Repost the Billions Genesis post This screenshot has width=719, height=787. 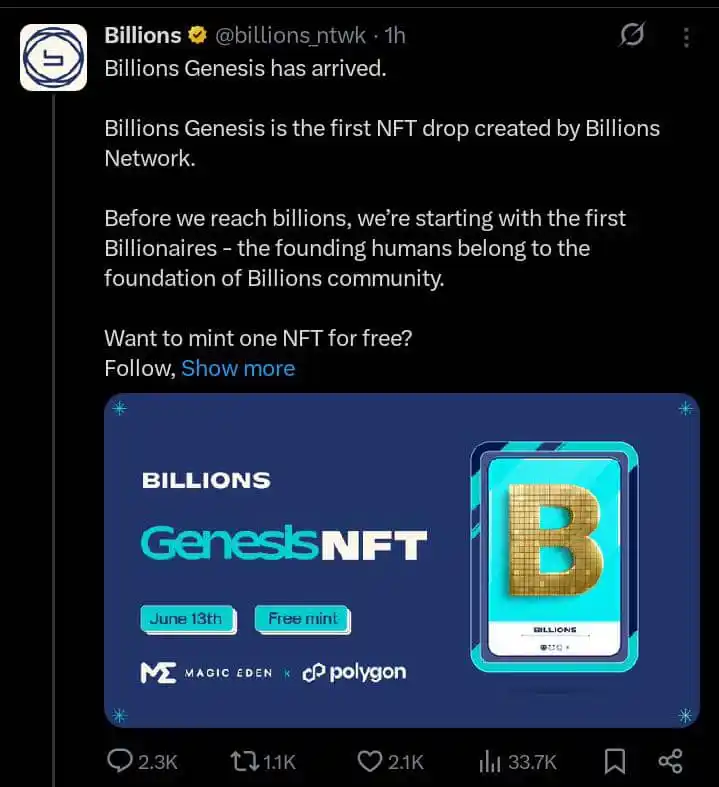[x=244, y=761]
